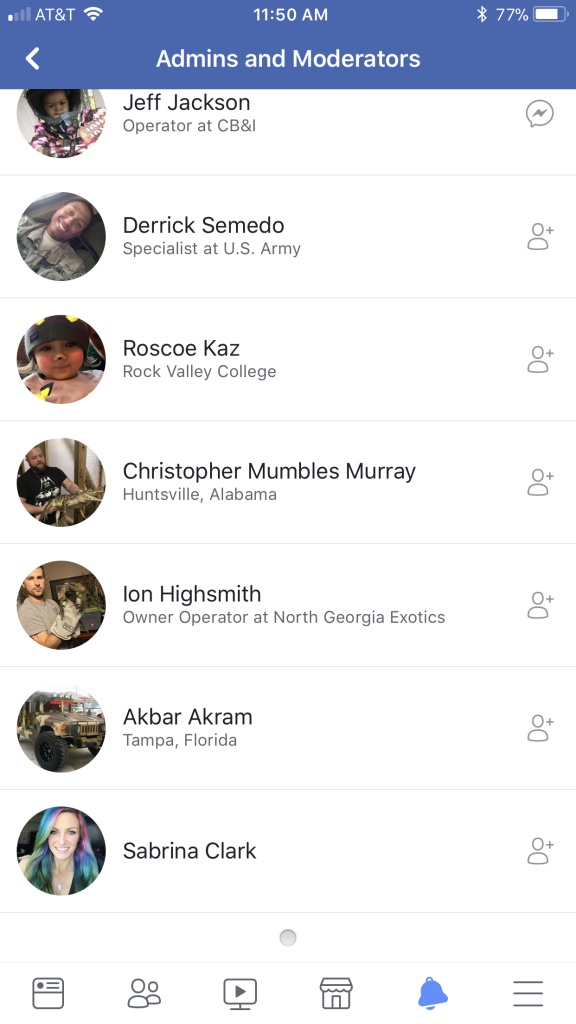Open the notifications bell tab
The image size is (576, 1024).
click(x=432, y=993)
